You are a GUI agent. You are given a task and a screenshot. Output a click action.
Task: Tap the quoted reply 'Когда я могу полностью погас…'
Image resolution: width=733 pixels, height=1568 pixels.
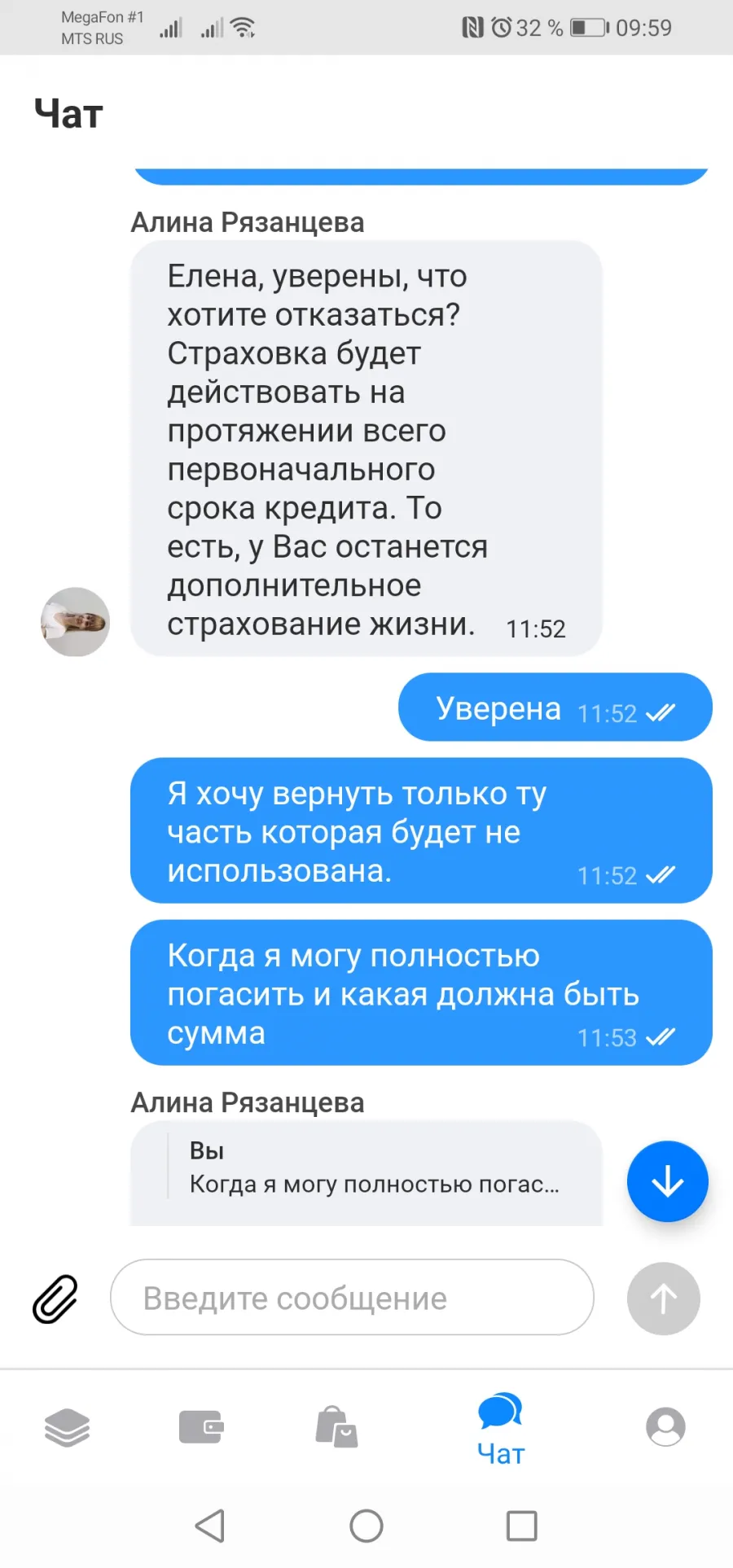tap(374, 1168)
